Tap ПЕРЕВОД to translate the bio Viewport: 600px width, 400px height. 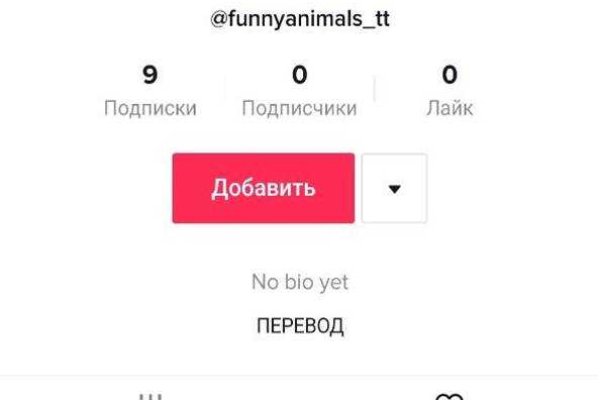(300, 326)
